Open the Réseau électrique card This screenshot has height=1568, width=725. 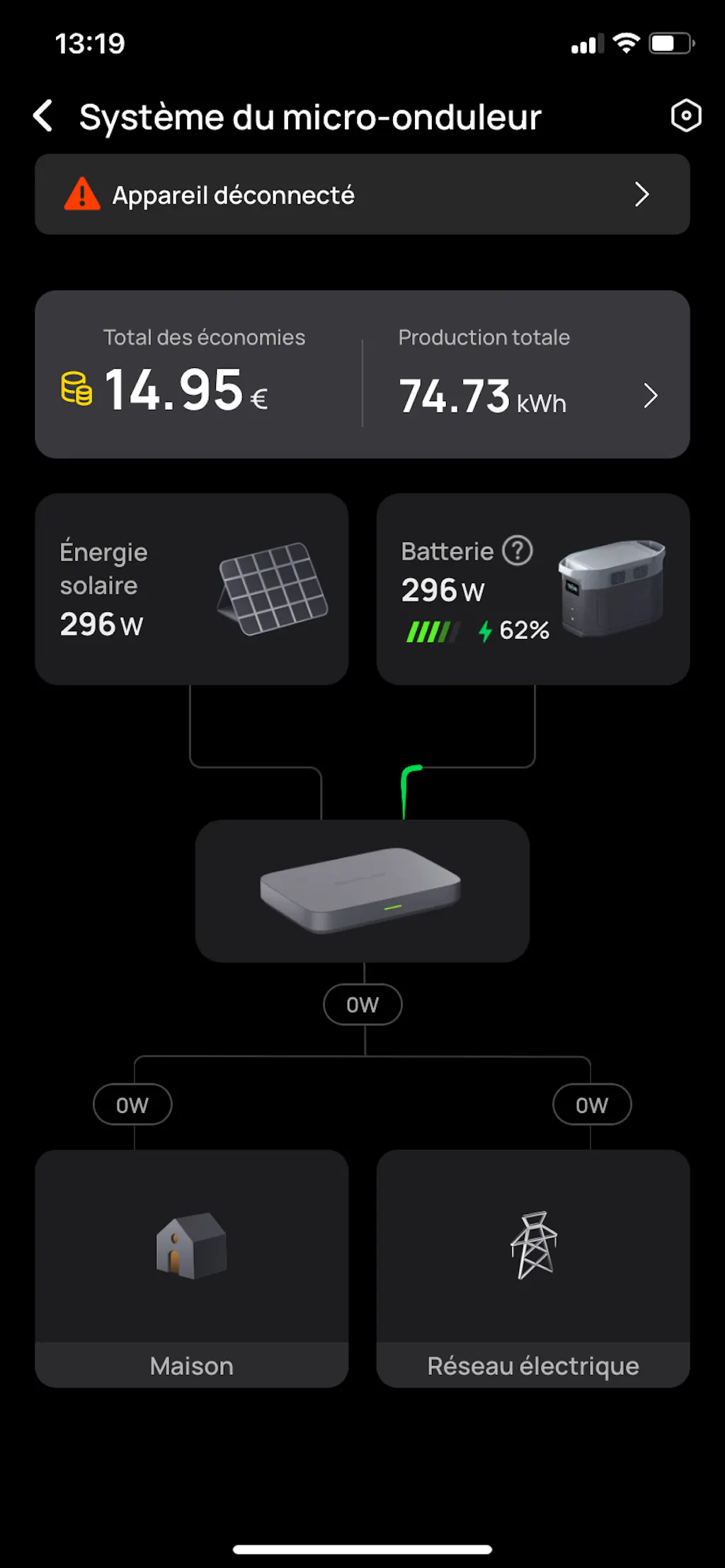(x=533, y=1268)
